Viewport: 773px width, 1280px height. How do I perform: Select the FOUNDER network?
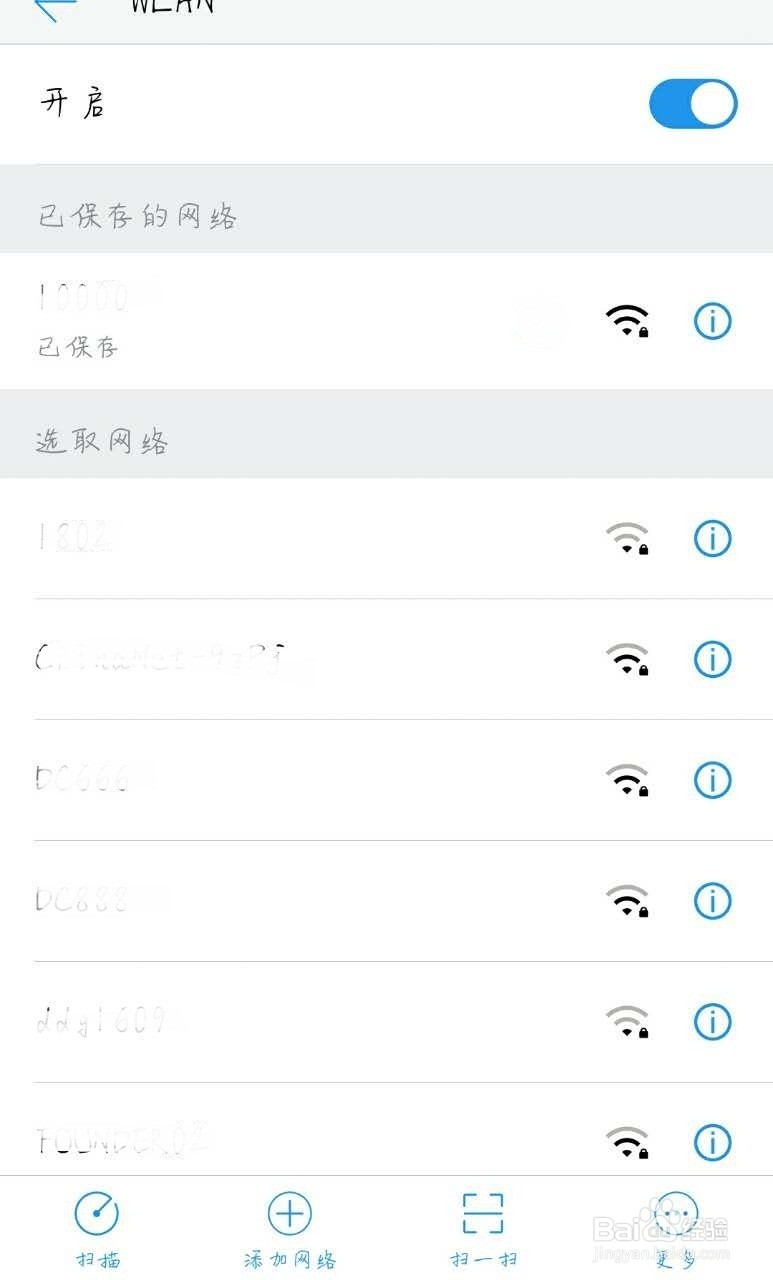click(x=386, y=1130)
